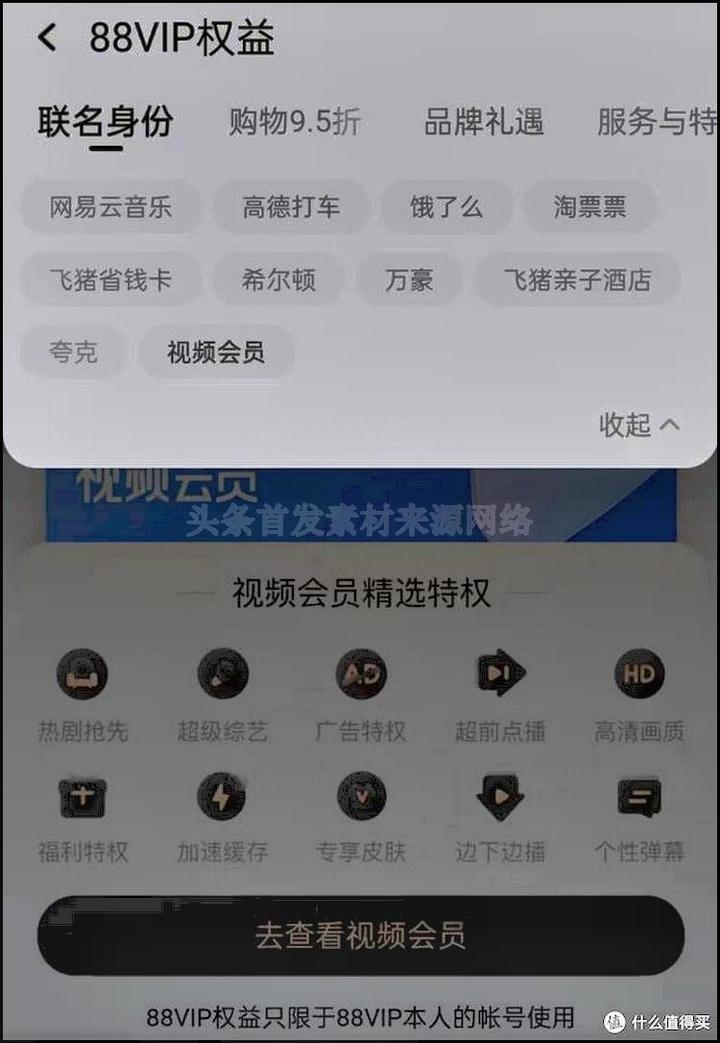
Task: Tap the 飞猪亲子酒店 chip
Action: (577, 280)
